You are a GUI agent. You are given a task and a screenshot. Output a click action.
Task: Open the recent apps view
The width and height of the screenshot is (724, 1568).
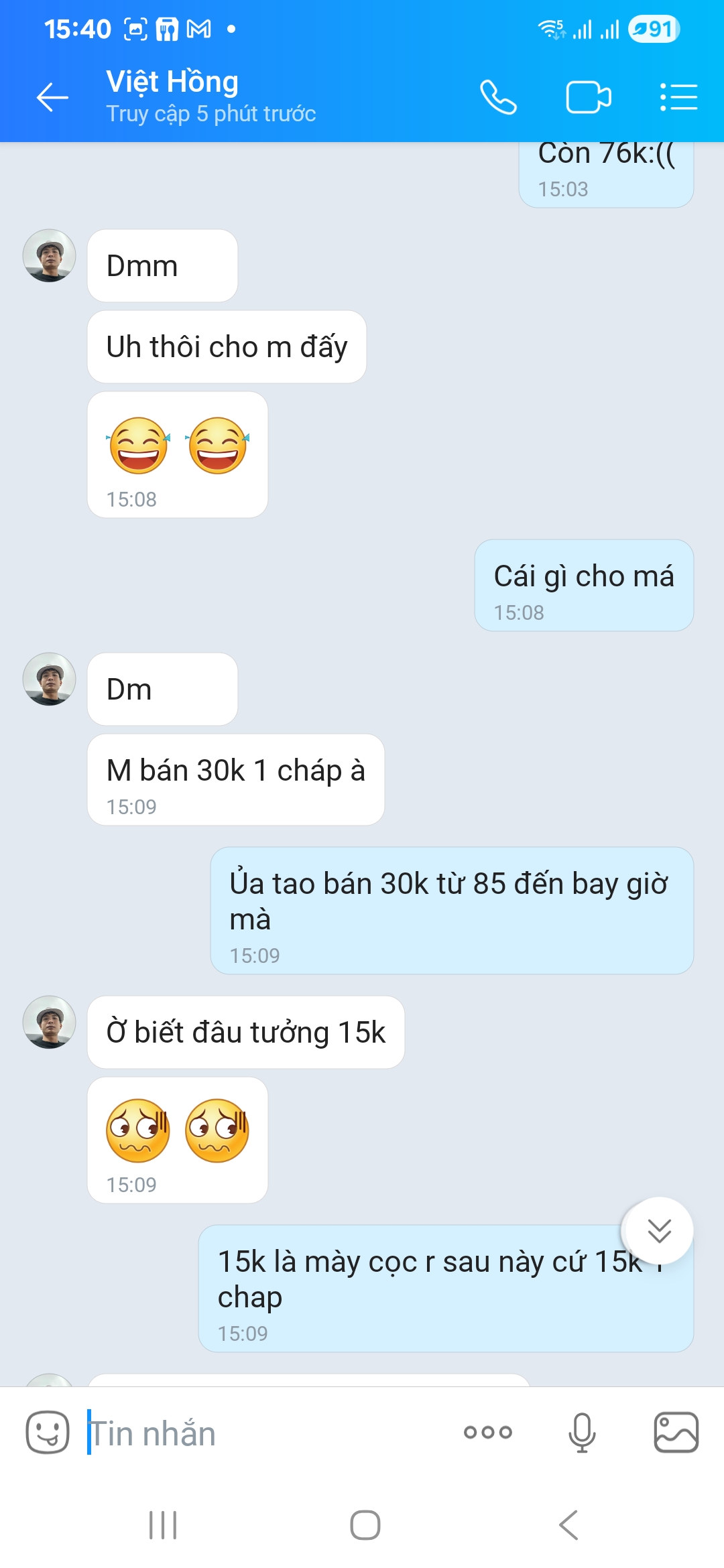(163, 1525)
